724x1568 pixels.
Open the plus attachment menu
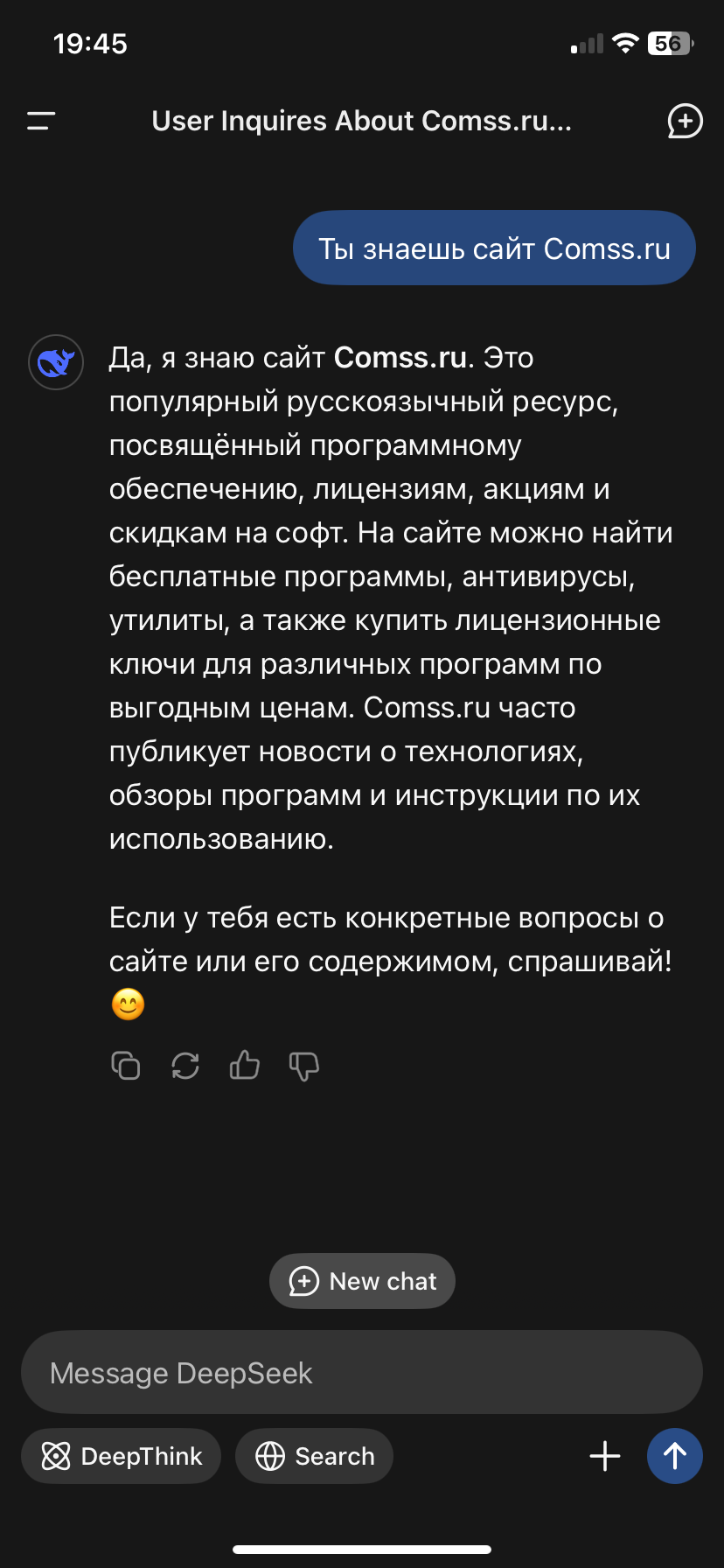coord(605,1456)
